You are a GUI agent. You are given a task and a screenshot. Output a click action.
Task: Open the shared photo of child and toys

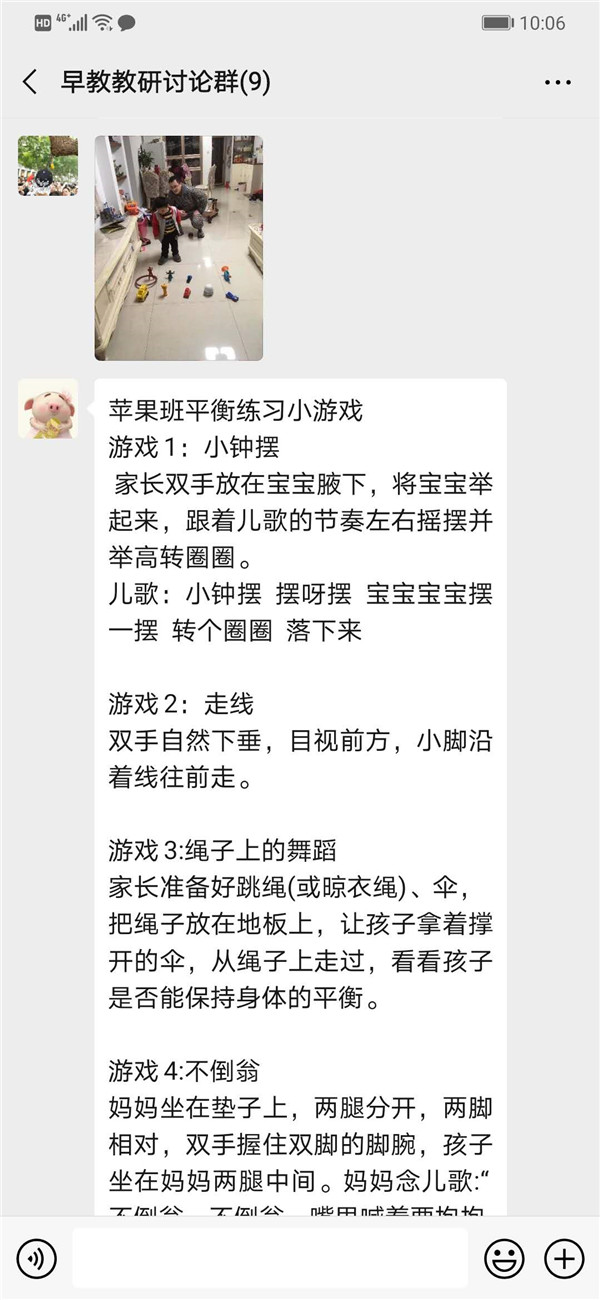tap(179, 248)
